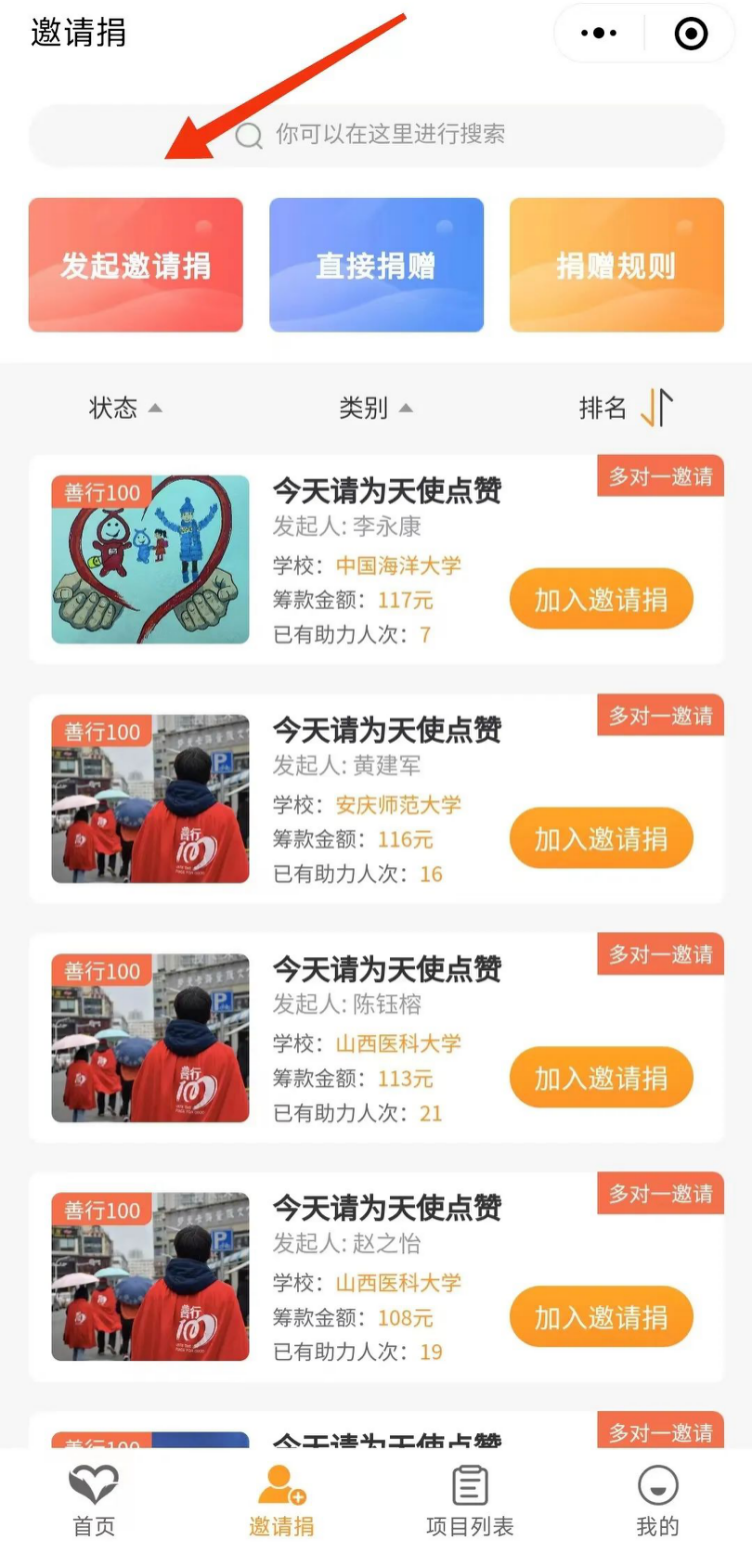The width and height of the screenshot is (752, 1554).
Task: Switch to the 项目列表 tab
Action: pyautogui.click(x=470, y=1500)
